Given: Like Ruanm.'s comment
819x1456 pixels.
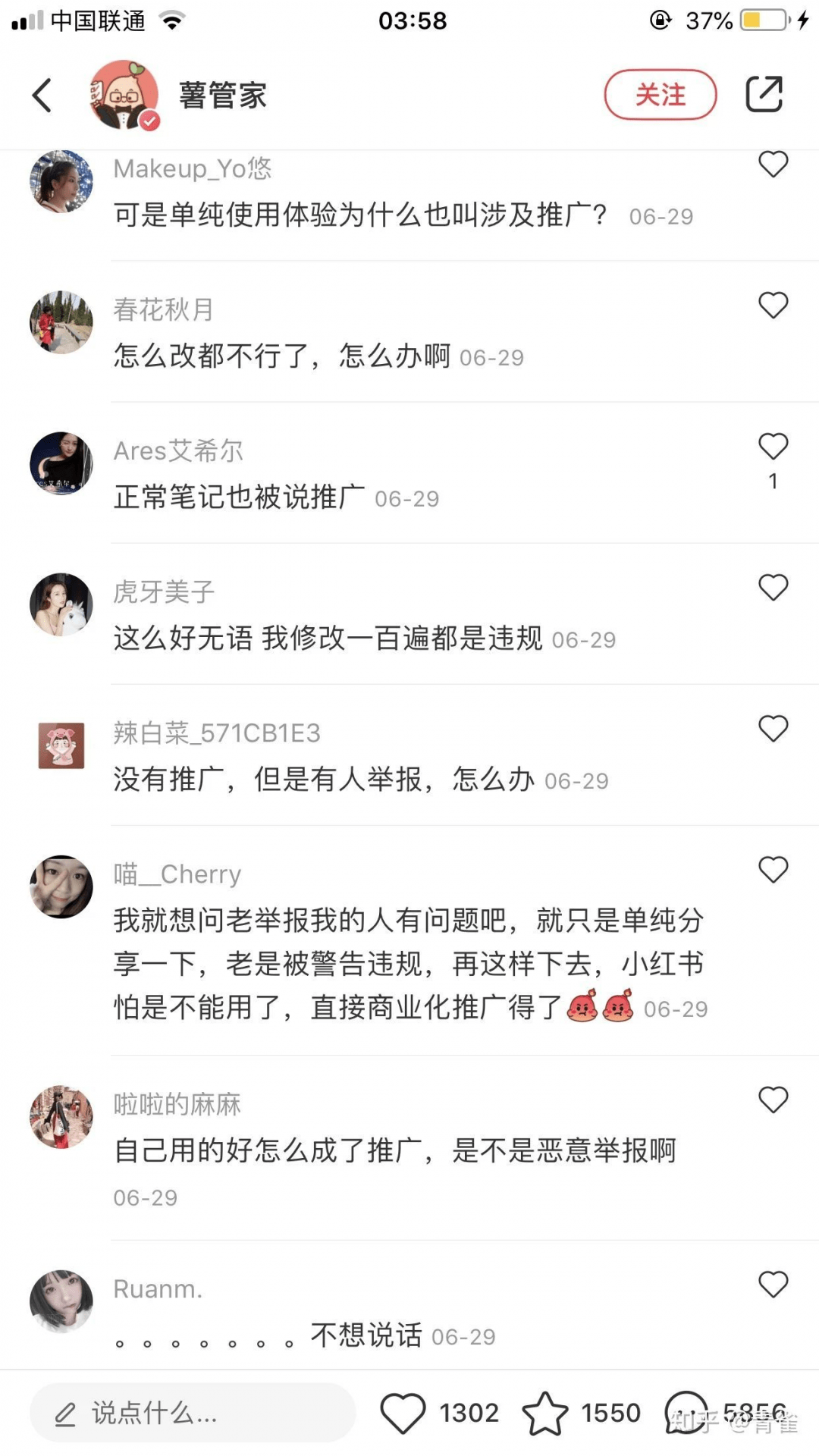Looking at the screenshot, I should coord(773,1284).
